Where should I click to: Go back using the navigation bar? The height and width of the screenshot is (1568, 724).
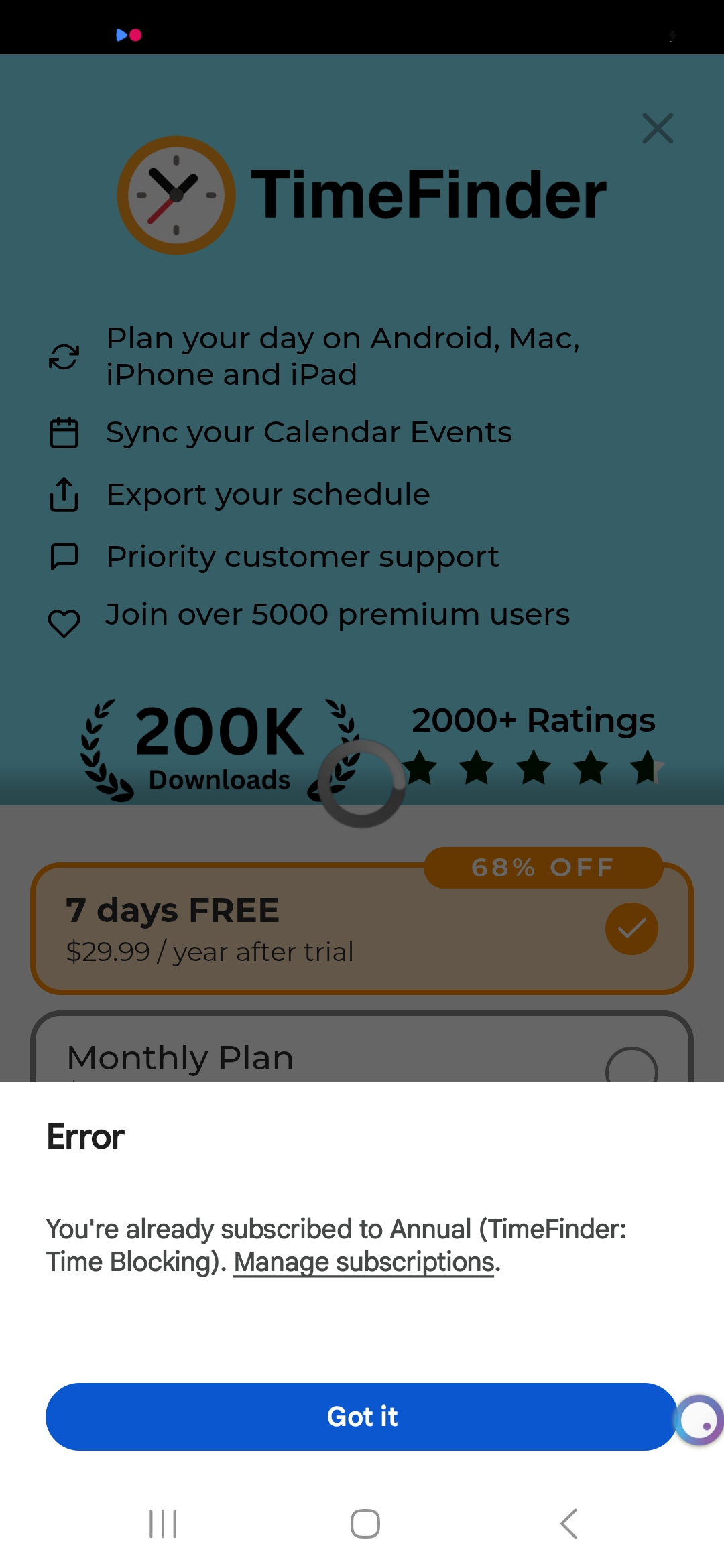(x=568, y=1524)
